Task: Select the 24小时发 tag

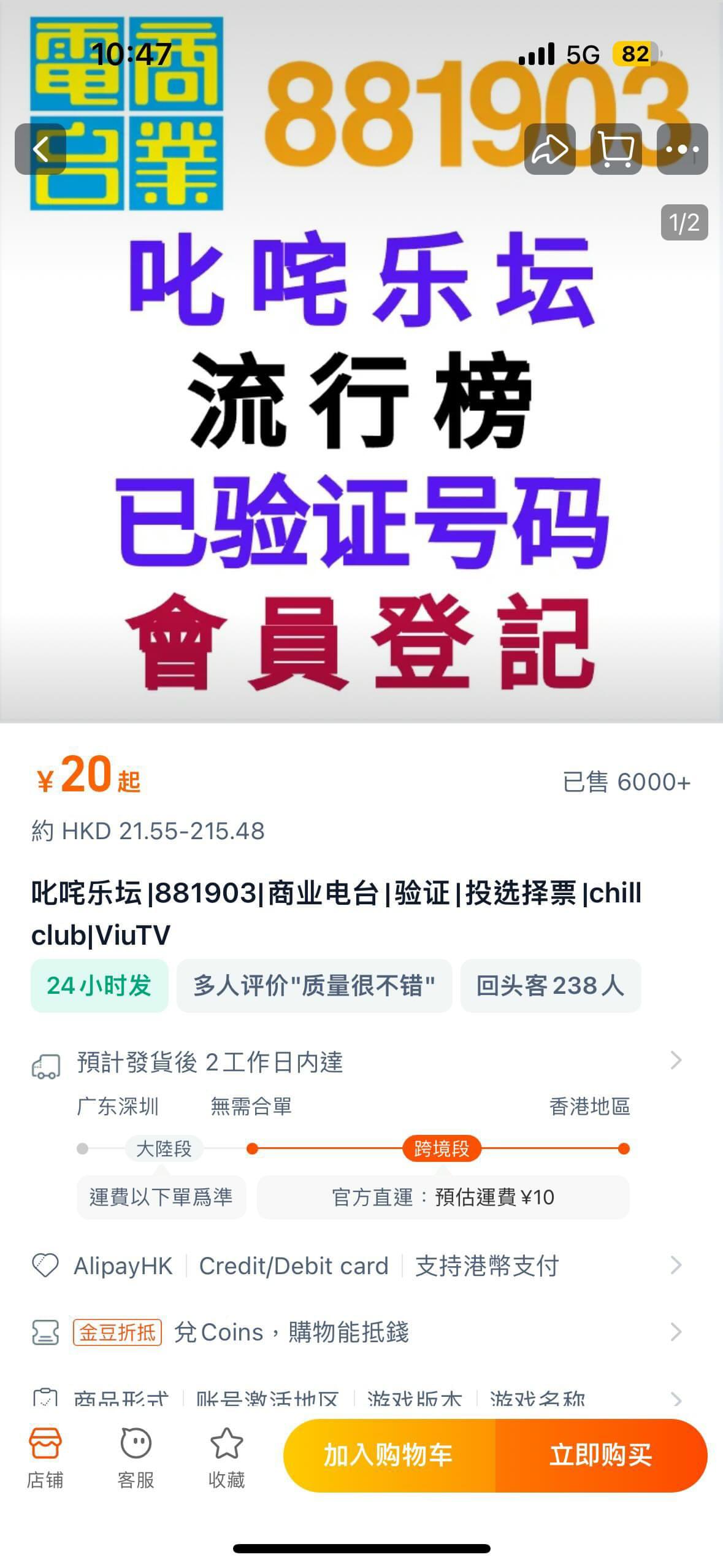Action: coord(99,986)
